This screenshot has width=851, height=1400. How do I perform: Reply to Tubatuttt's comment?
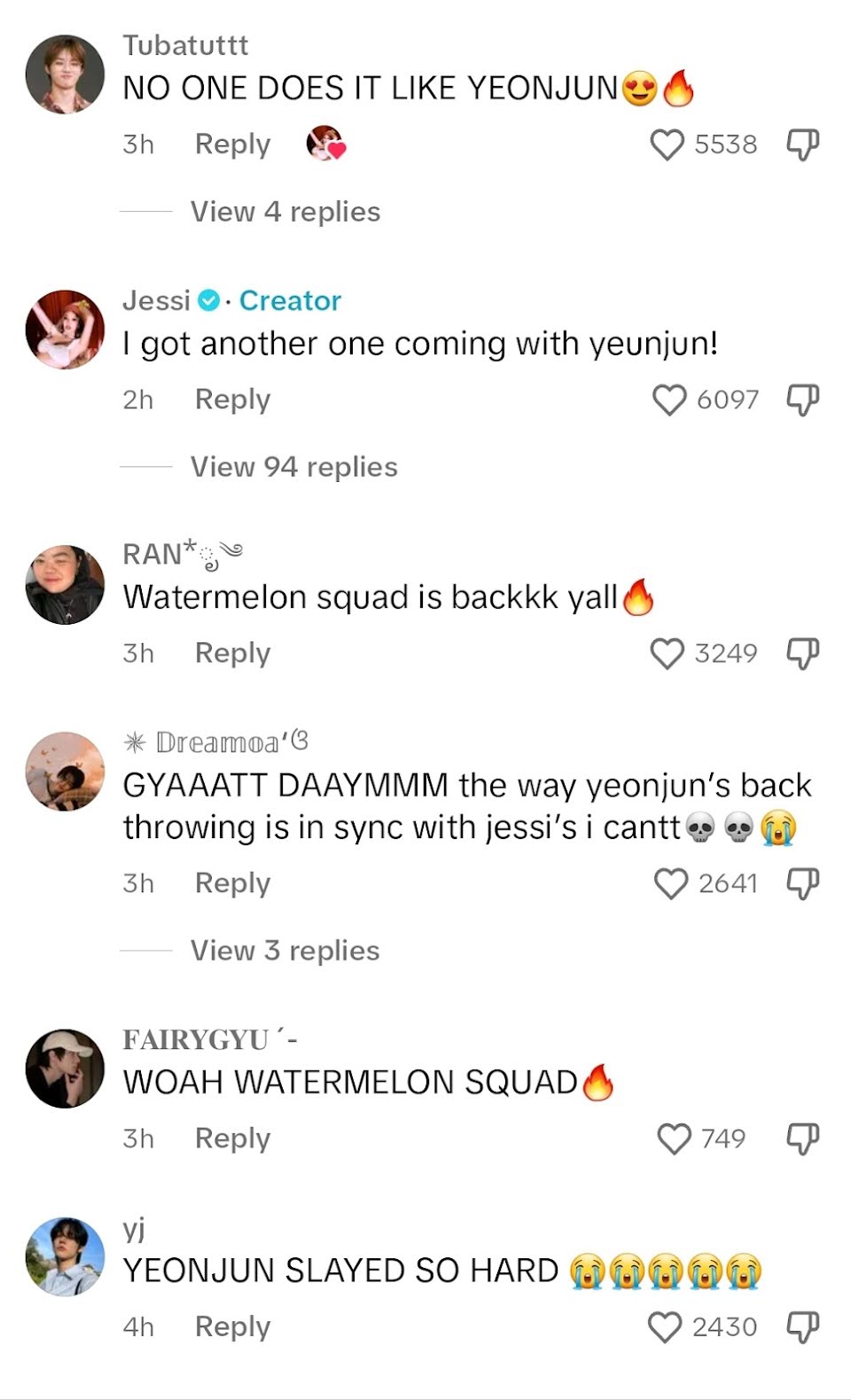tap(232, 144)
